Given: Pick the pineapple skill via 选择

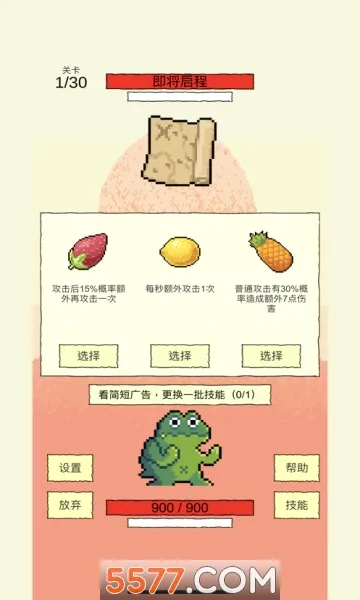Looking at the screenshot, I should (271, 356).
